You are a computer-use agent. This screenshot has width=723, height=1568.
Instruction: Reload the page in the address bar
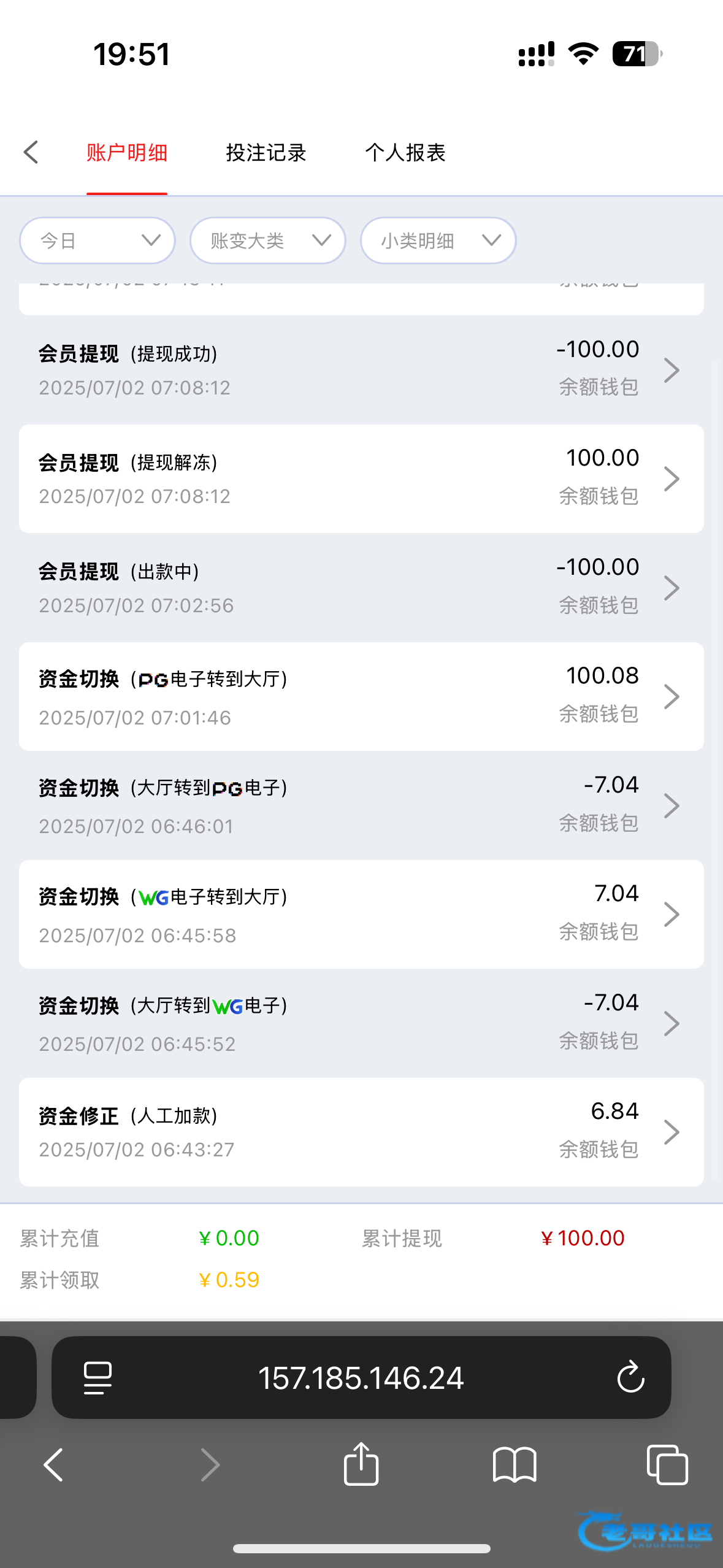point(630,1377)
